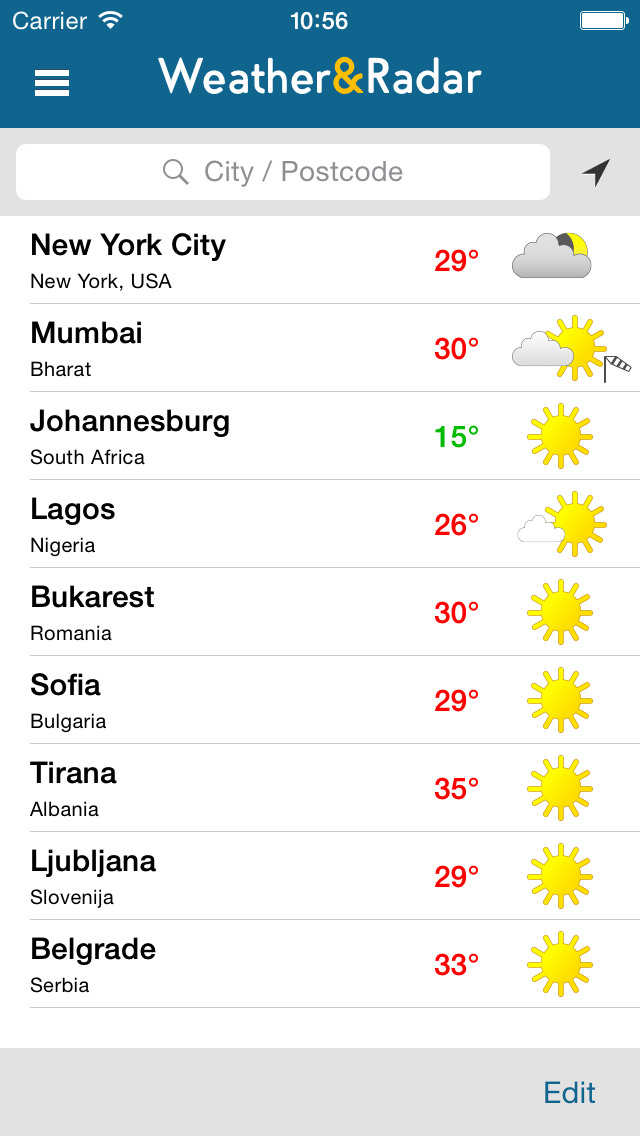Open Bukarest weather details
This screenshot has height=1136, width=640.
320,612
